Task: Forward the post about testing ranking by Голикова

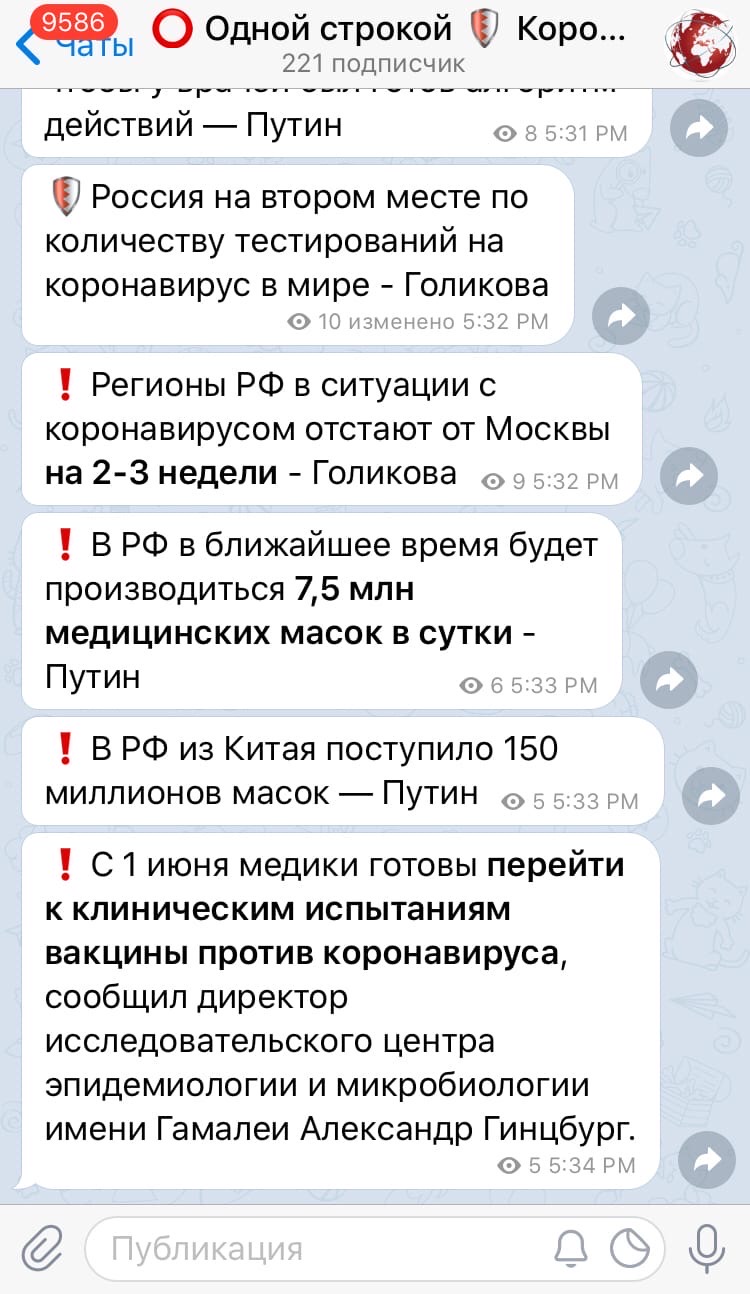Action: 621,317
